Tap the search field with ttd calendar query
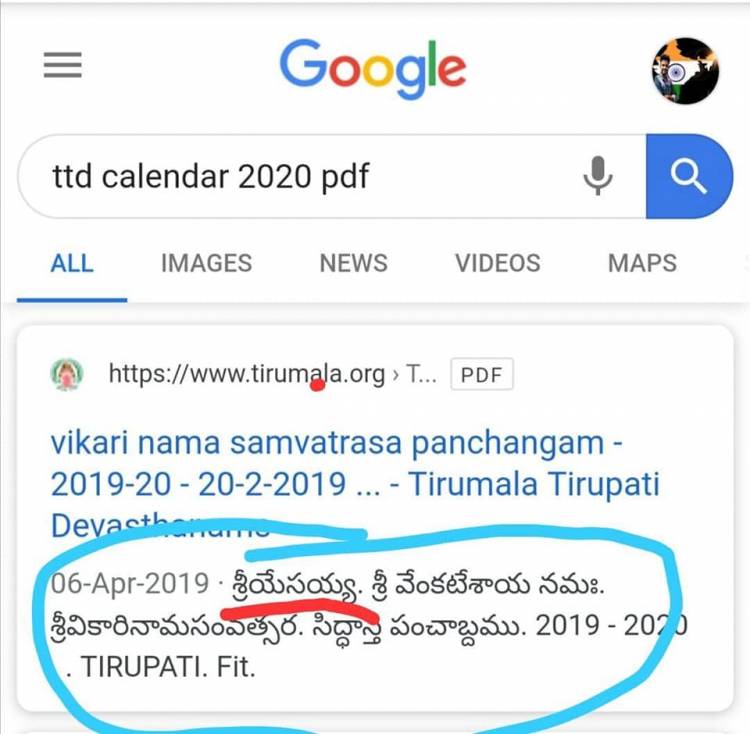 click(300, 177)
